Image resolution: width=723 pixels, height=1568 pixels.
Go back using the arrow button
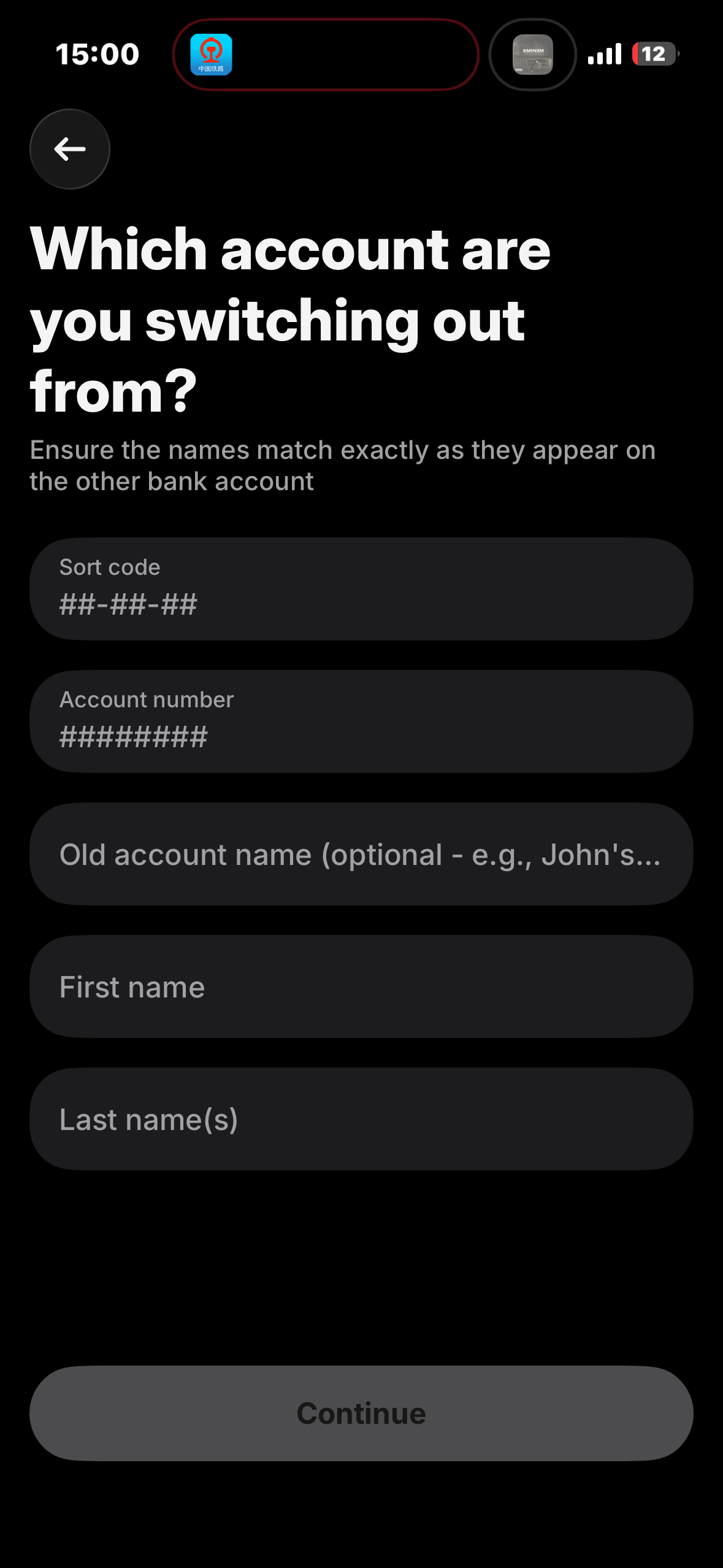(70, 149)
